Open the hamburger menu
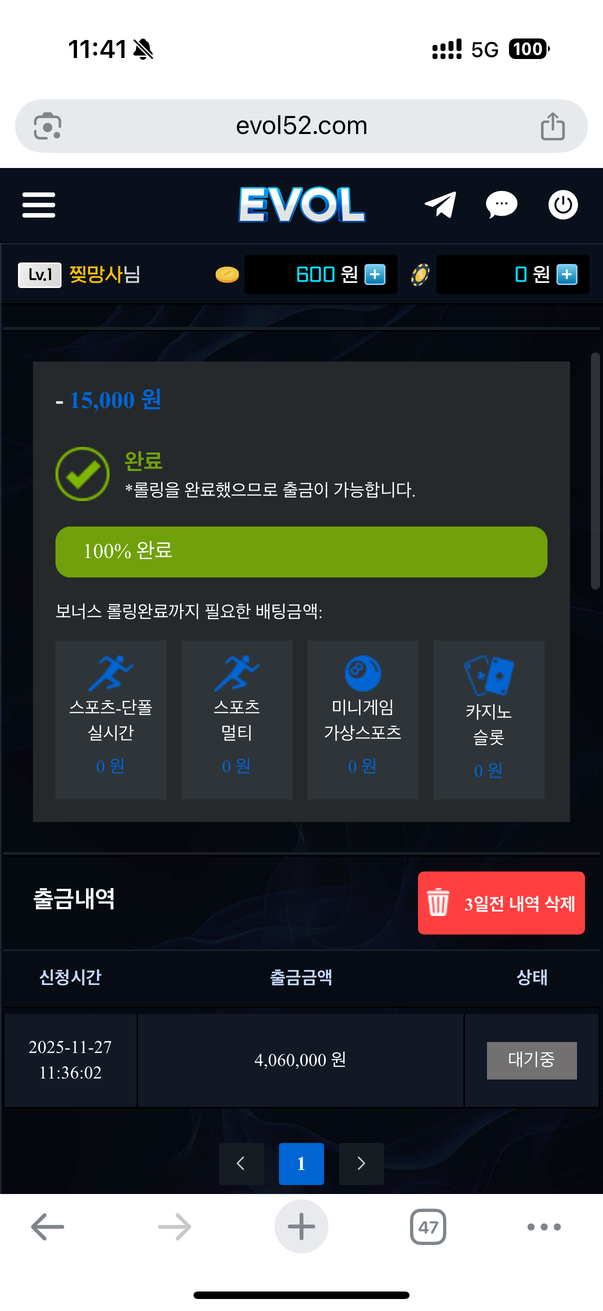 click(39, 205)
